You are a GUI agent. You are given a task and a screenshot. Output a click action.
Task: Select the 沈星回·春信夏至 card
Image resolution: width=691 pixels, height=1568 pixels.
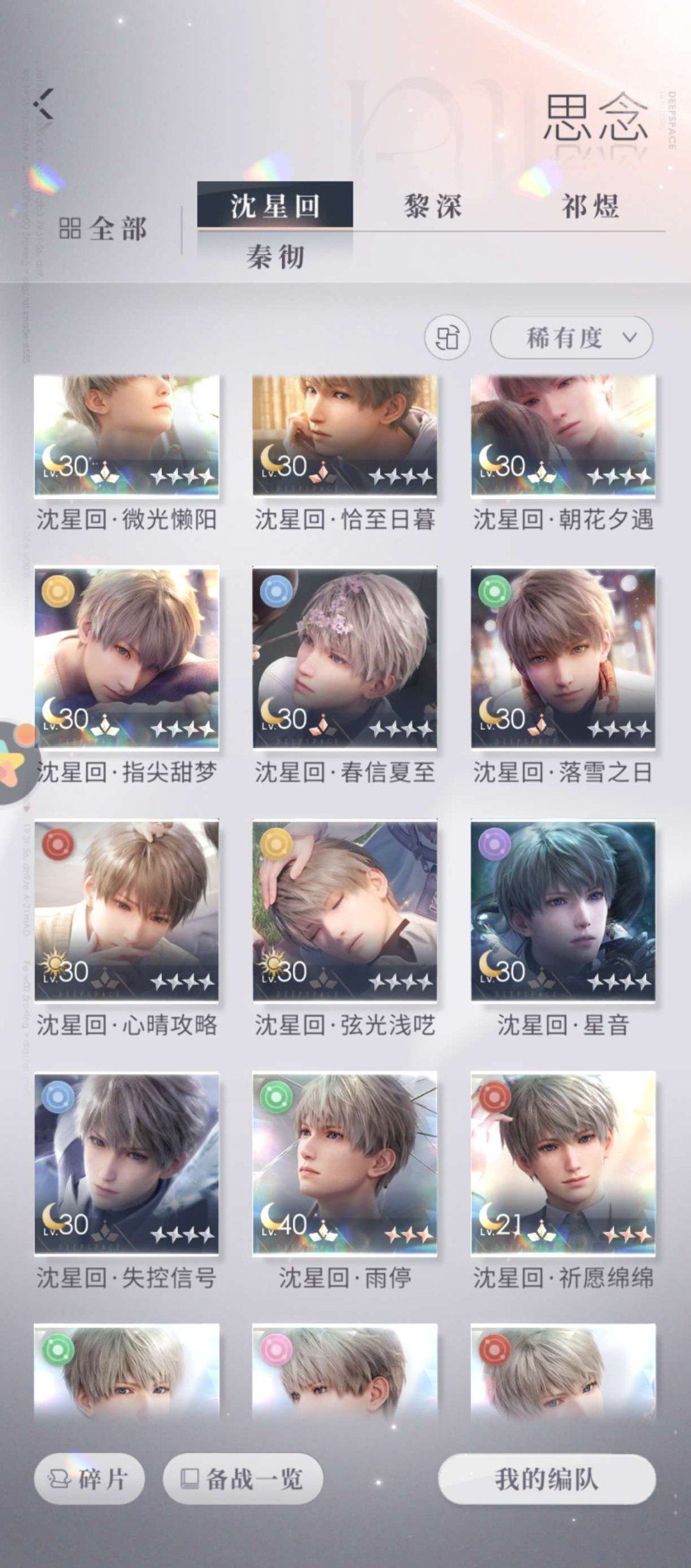(x=345, y=658)
